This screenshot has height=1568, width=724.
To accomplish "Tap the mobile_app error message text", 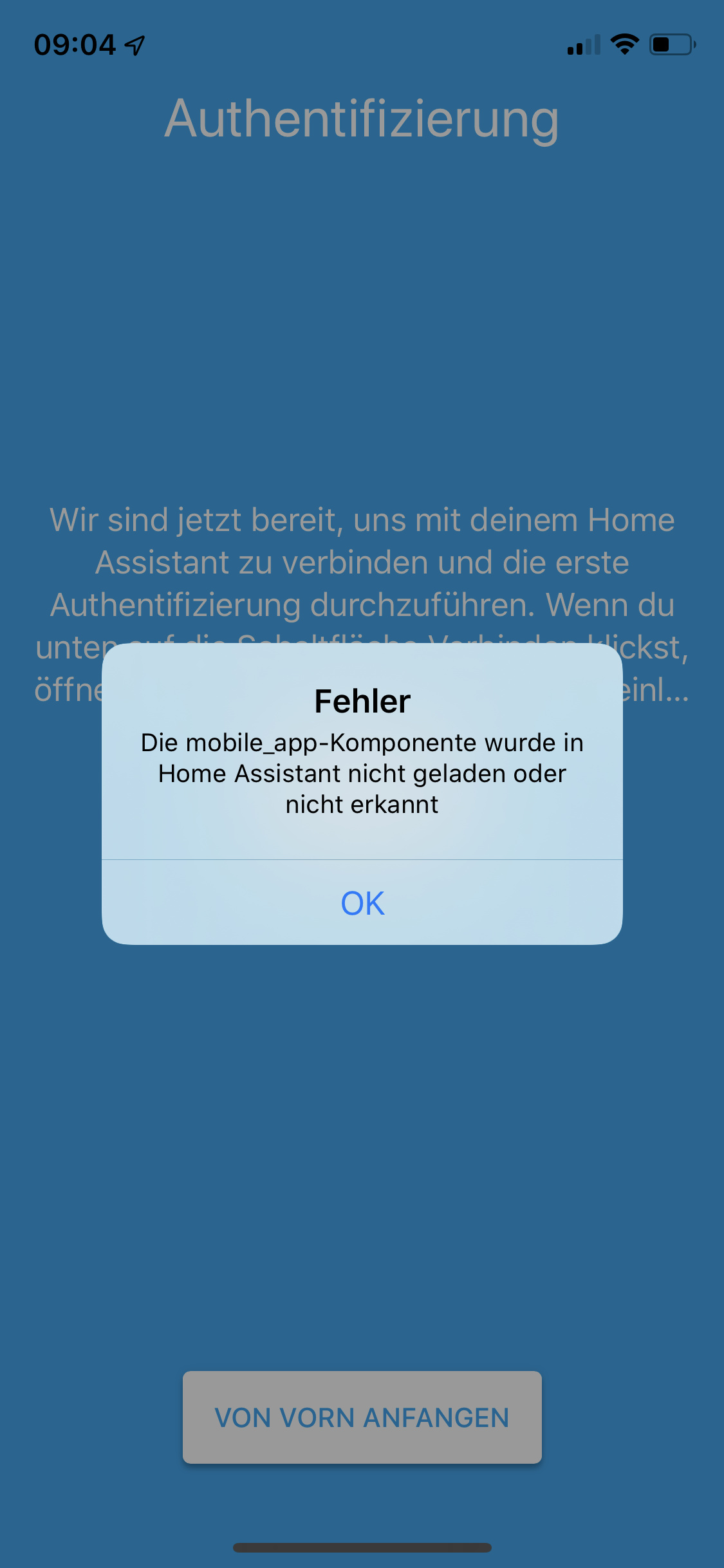I will (x=362, y=772).
